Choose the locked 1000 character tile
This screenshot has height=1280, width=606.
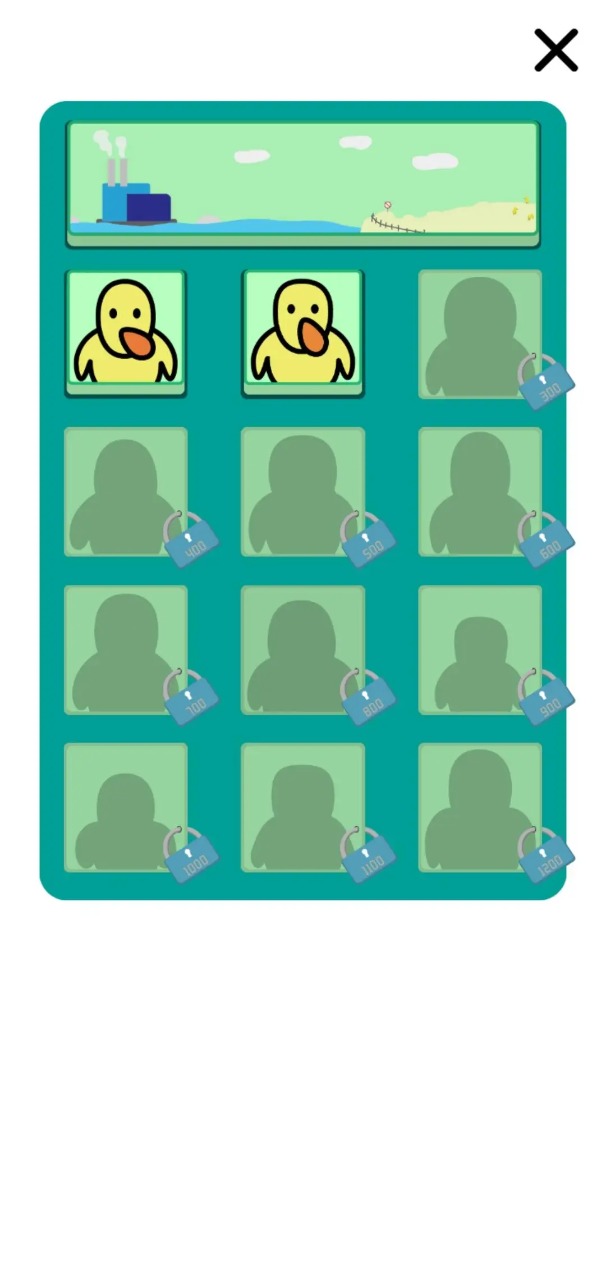pyautogui.click(x=126, y=807)
